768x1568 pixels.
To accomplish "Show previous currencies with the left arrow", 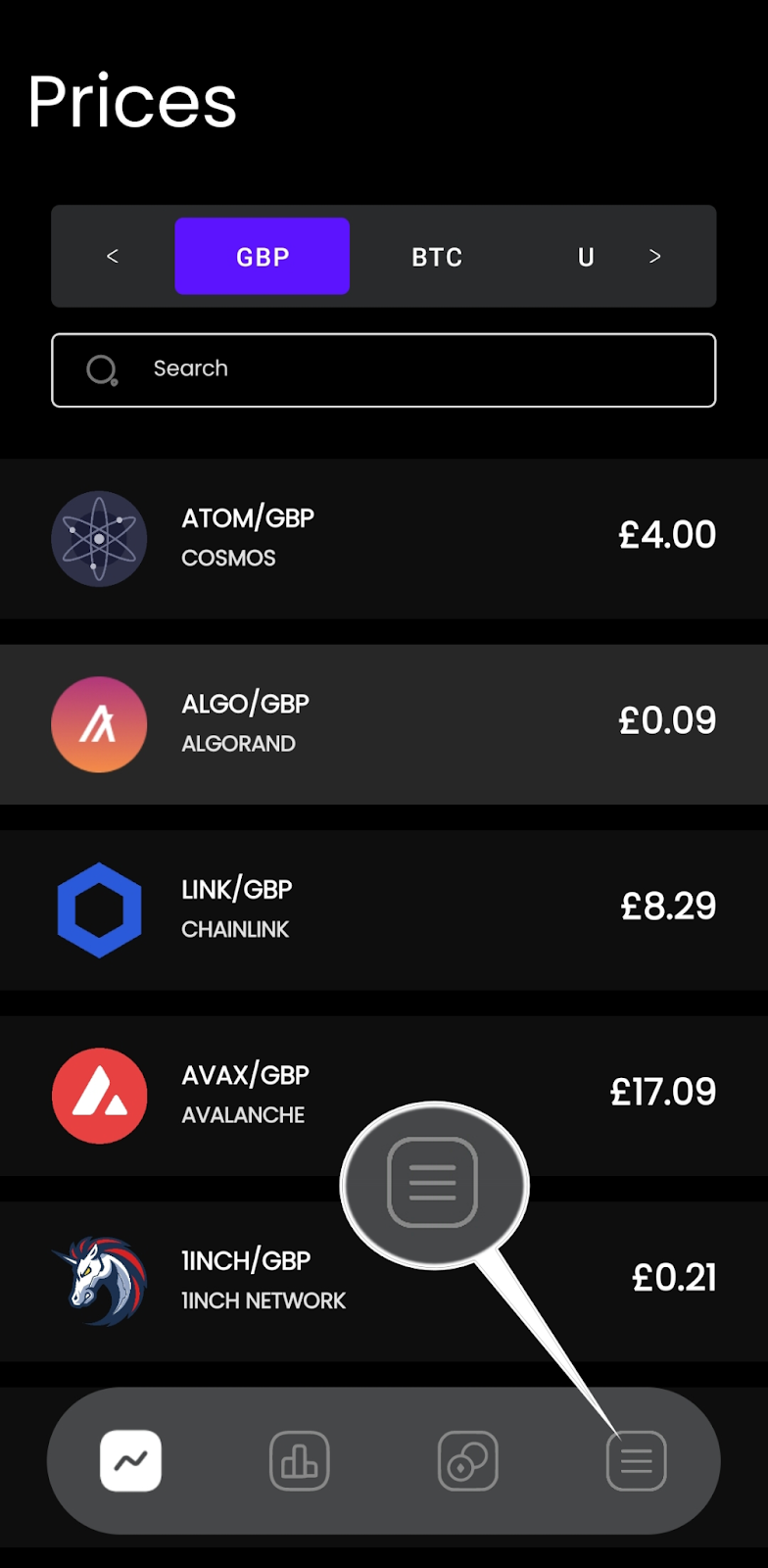I will point(113,257).
